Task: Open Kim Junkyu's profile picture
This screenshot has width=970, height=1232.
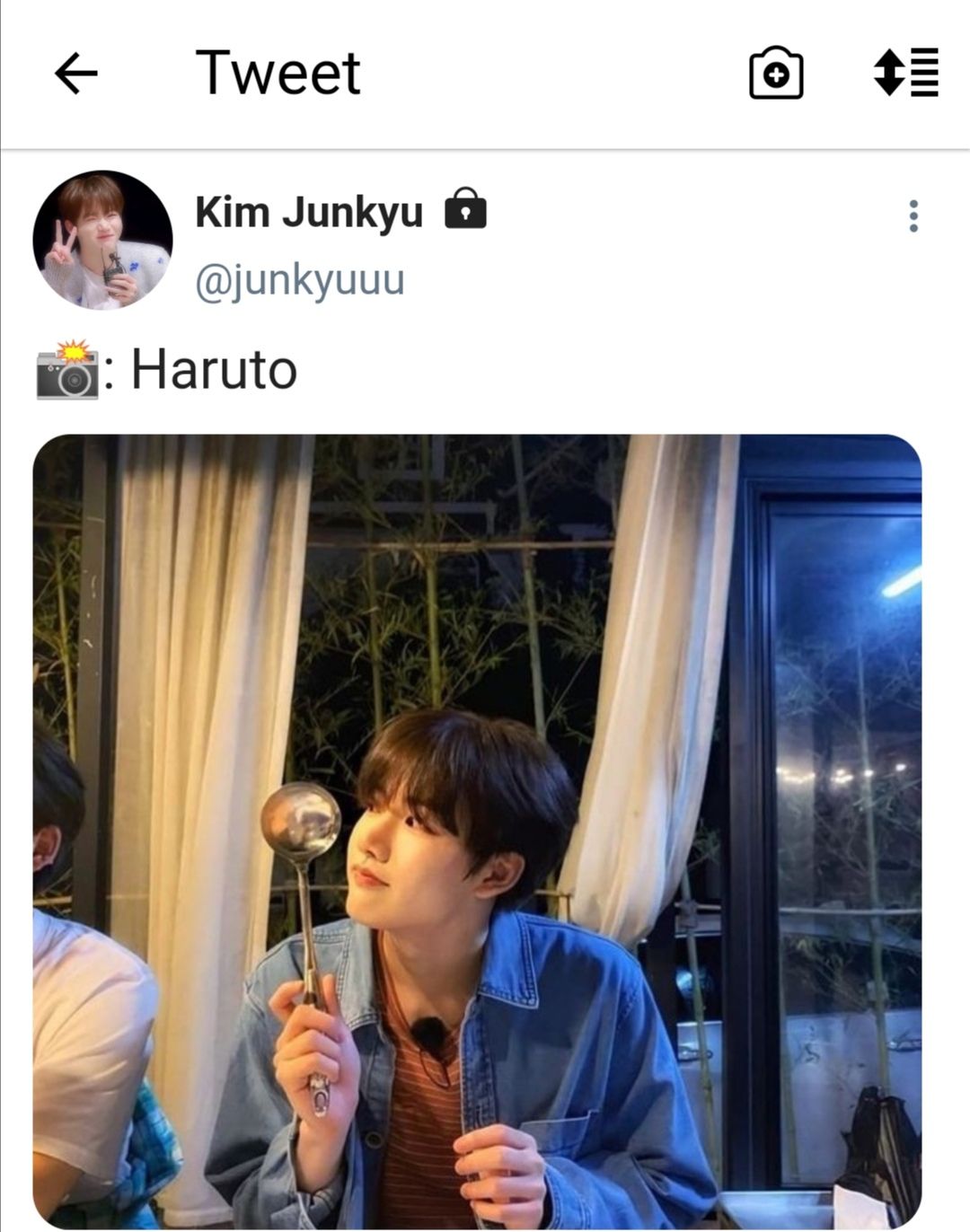Action: [x=102, y=240]
